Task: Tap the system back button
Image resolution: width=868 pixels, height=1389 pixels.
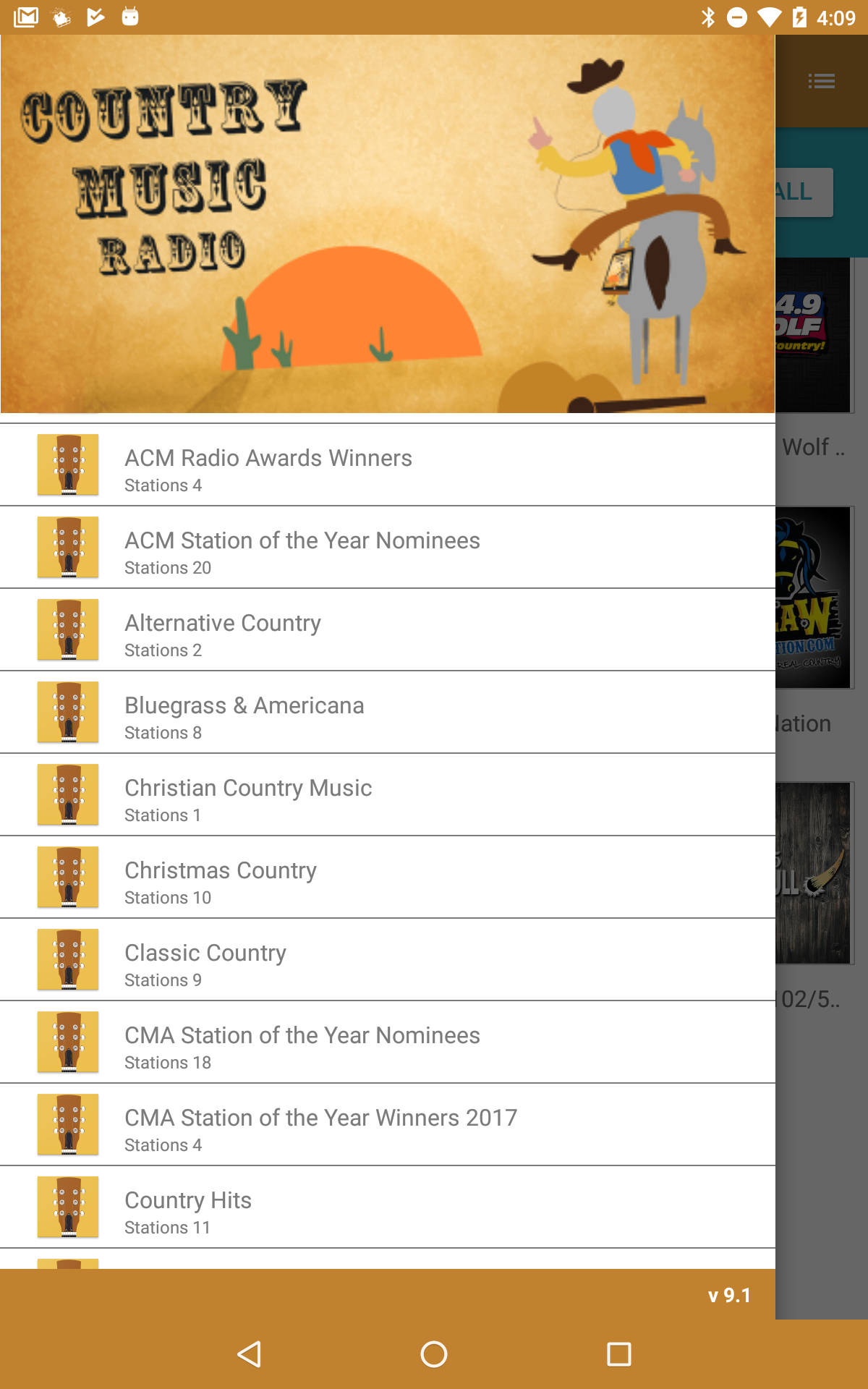Action: coord(249,1354)
